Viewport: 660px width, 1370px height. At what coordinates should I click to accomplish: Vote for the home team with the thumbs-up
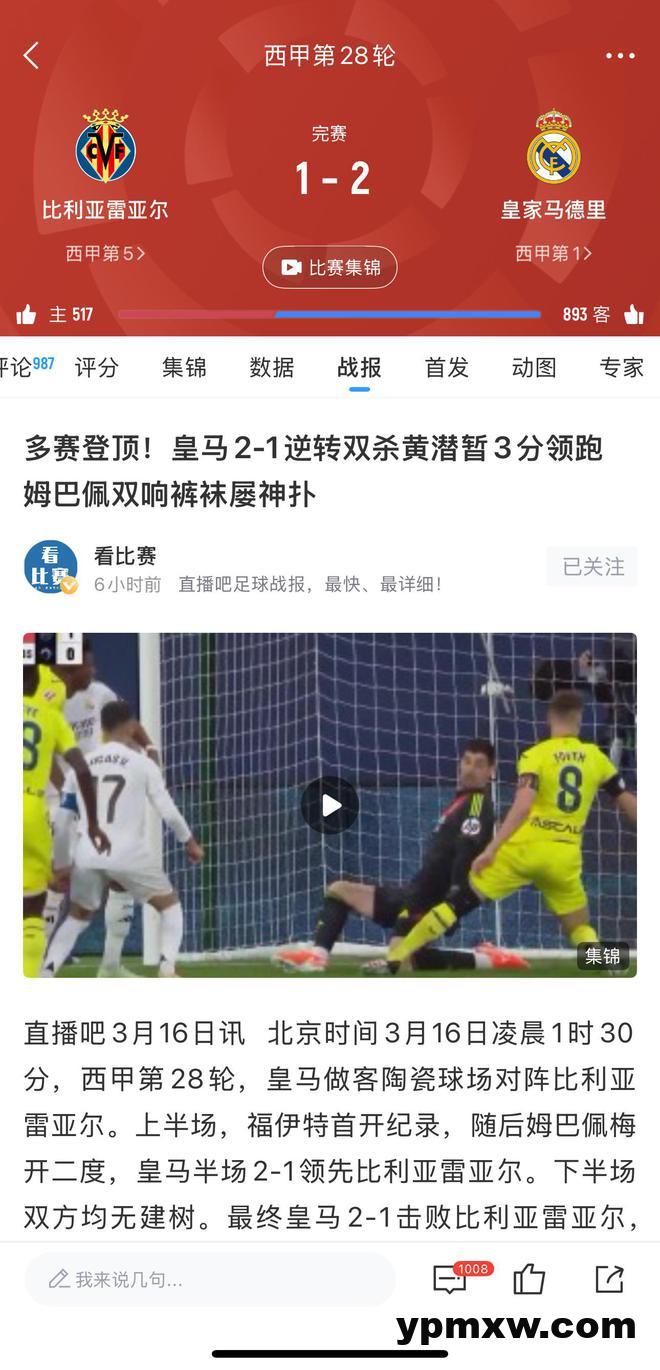coord(27,315)
